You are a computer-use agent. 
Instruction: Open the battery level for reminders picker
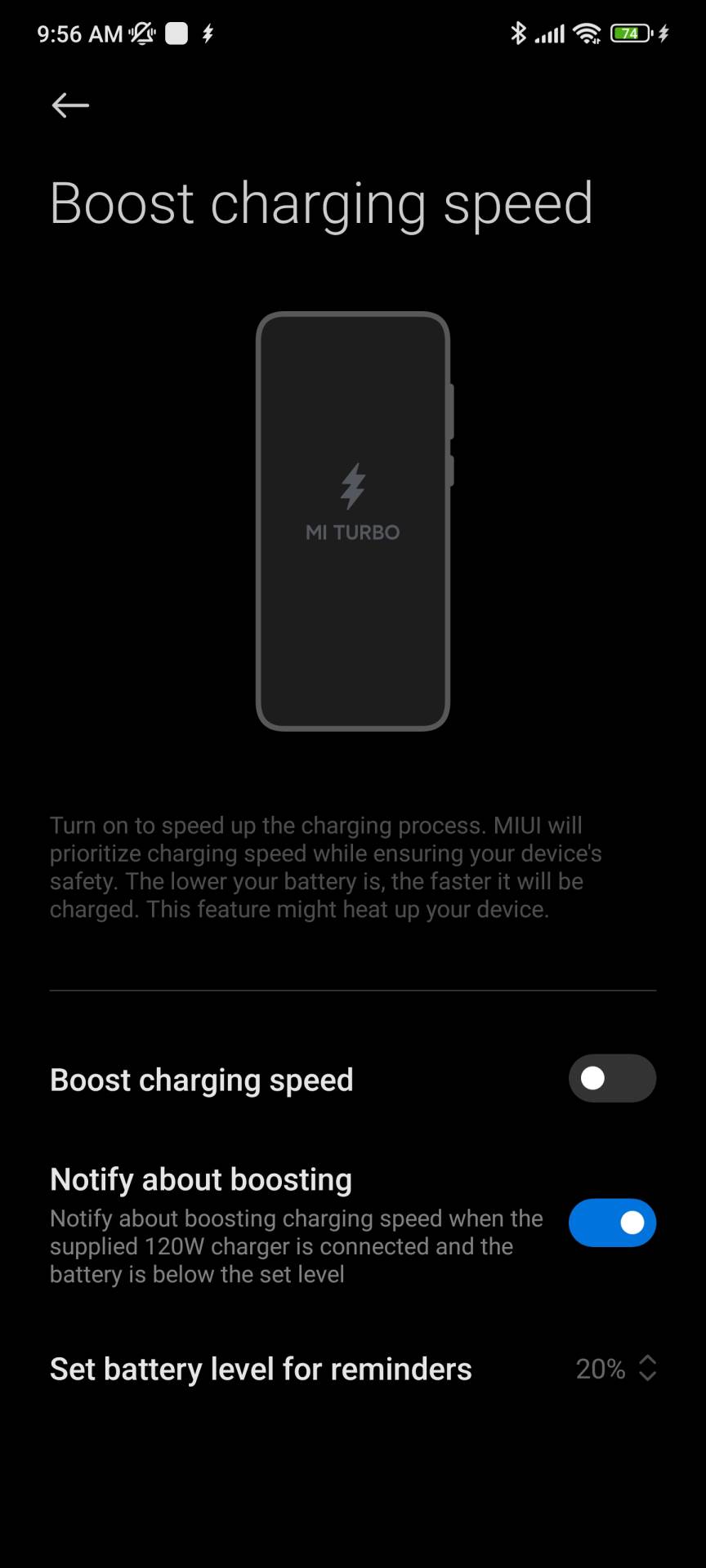pyautogui.click(x=616, y=1369)
